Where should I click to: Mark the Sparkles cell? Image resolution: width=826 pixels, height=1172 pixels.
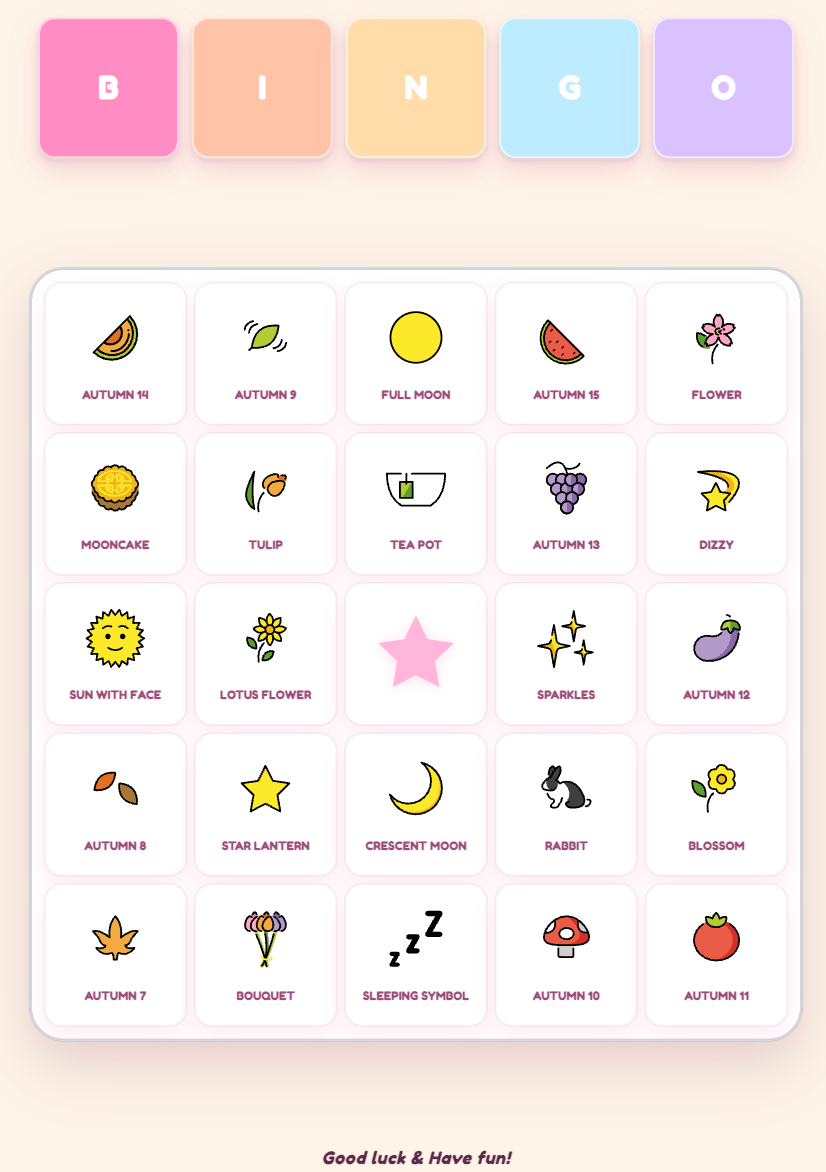point(566,653)
